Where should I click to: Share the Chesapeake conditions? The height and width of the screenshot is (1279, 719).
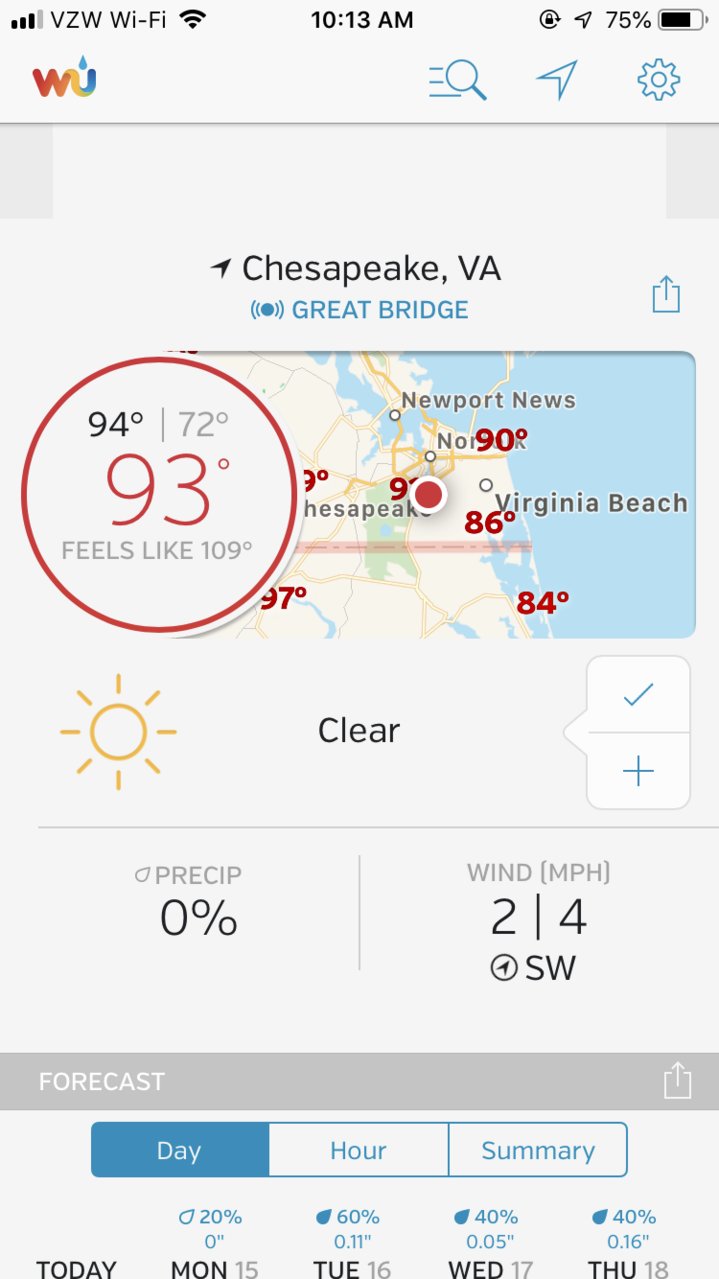click(666, 294)
